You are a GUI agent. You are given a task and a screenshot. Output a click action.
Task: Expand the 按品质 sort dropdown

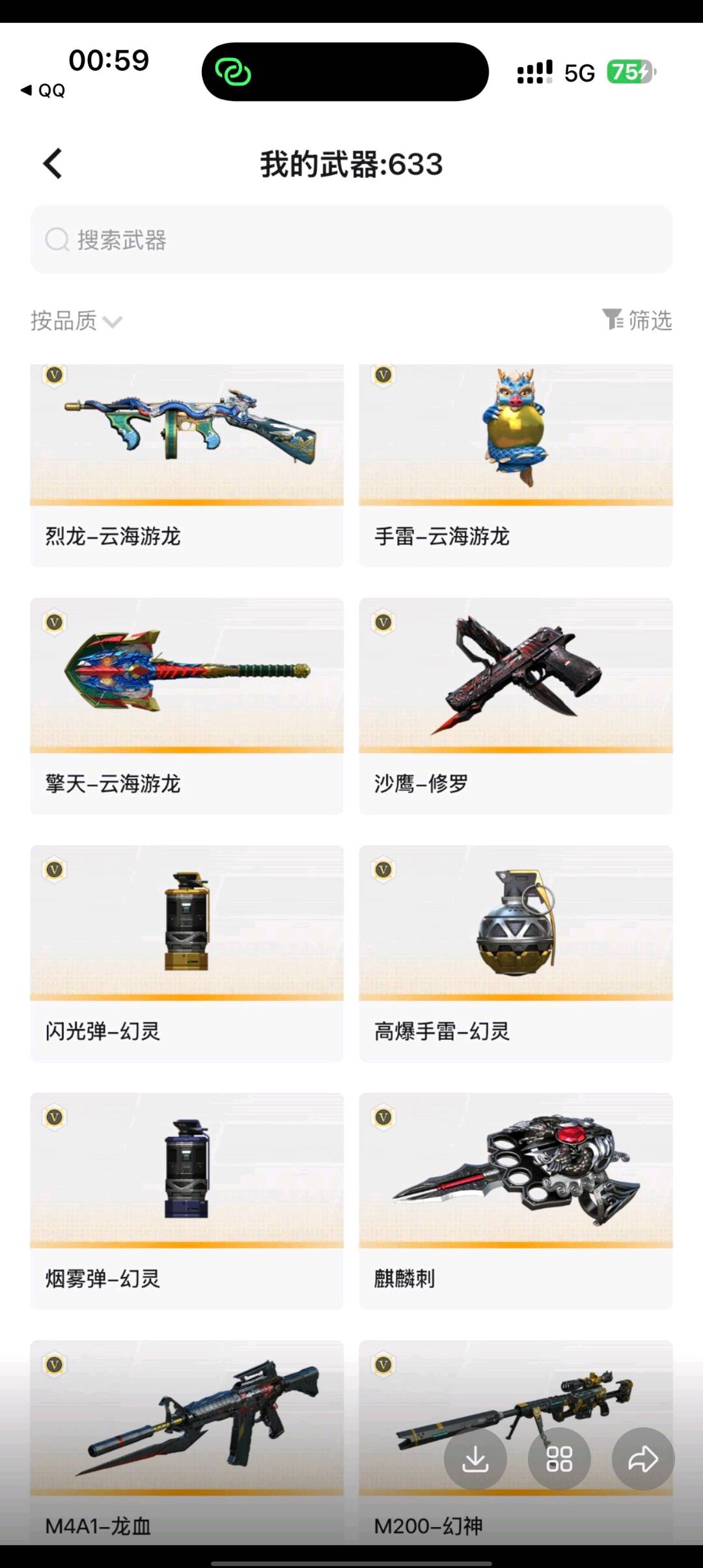(x=76, y=320)
